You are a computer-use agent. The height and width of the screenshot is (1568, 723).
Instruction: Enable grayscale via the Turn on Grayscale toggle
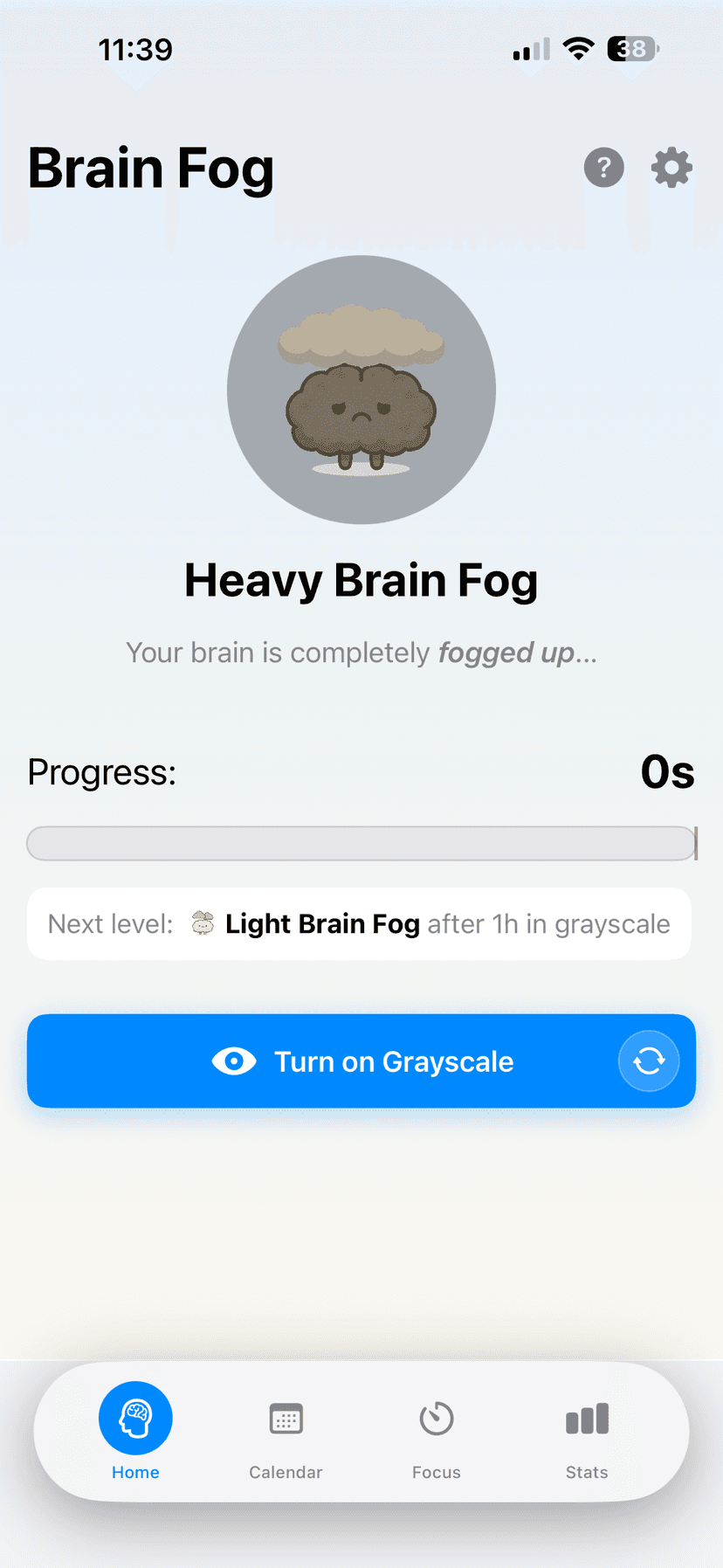coord(361,1060)
